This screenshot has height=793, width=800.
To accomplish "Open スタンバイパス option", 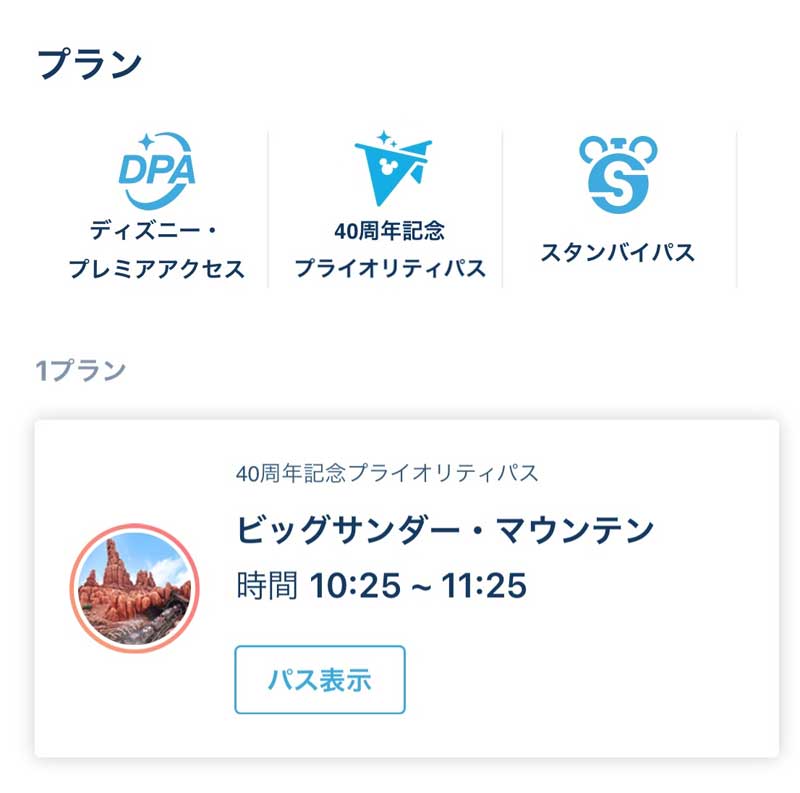I will click(617, 200).
